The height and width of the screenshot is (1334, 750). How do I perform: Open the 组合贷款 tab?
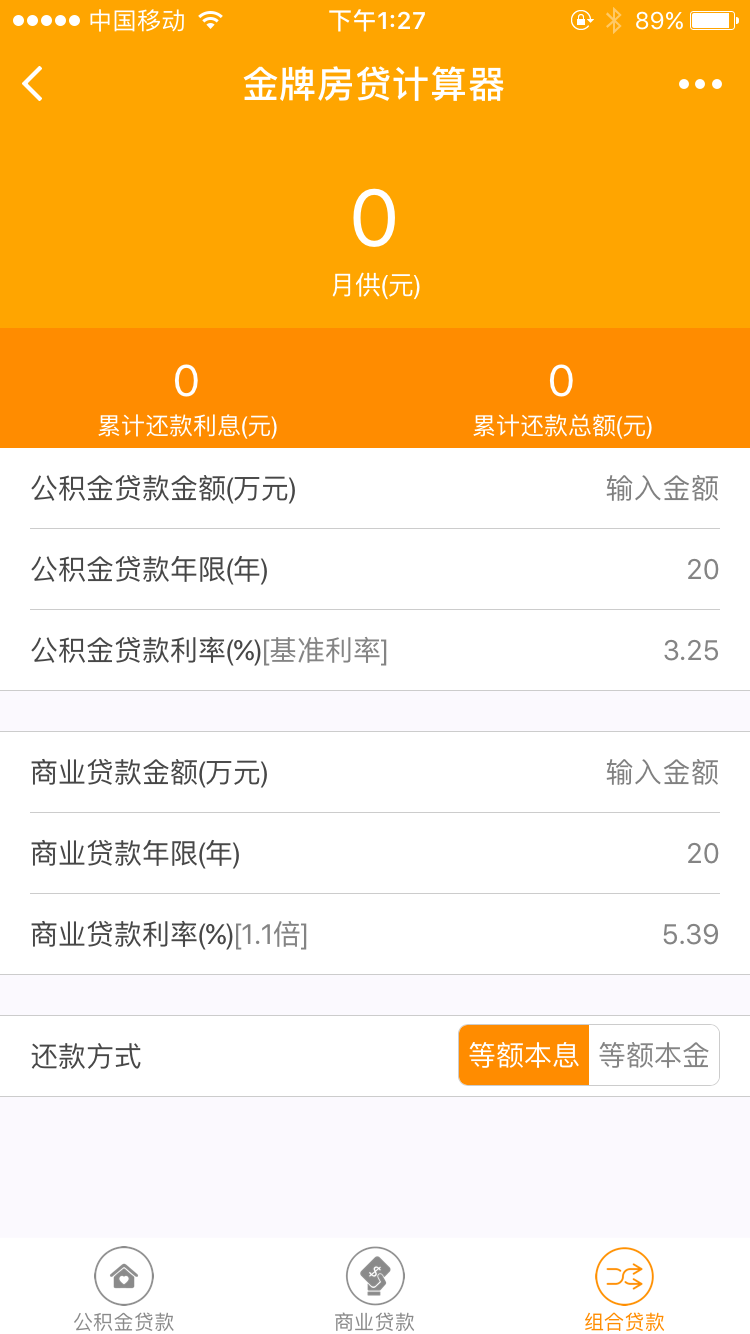[624, 1290]
